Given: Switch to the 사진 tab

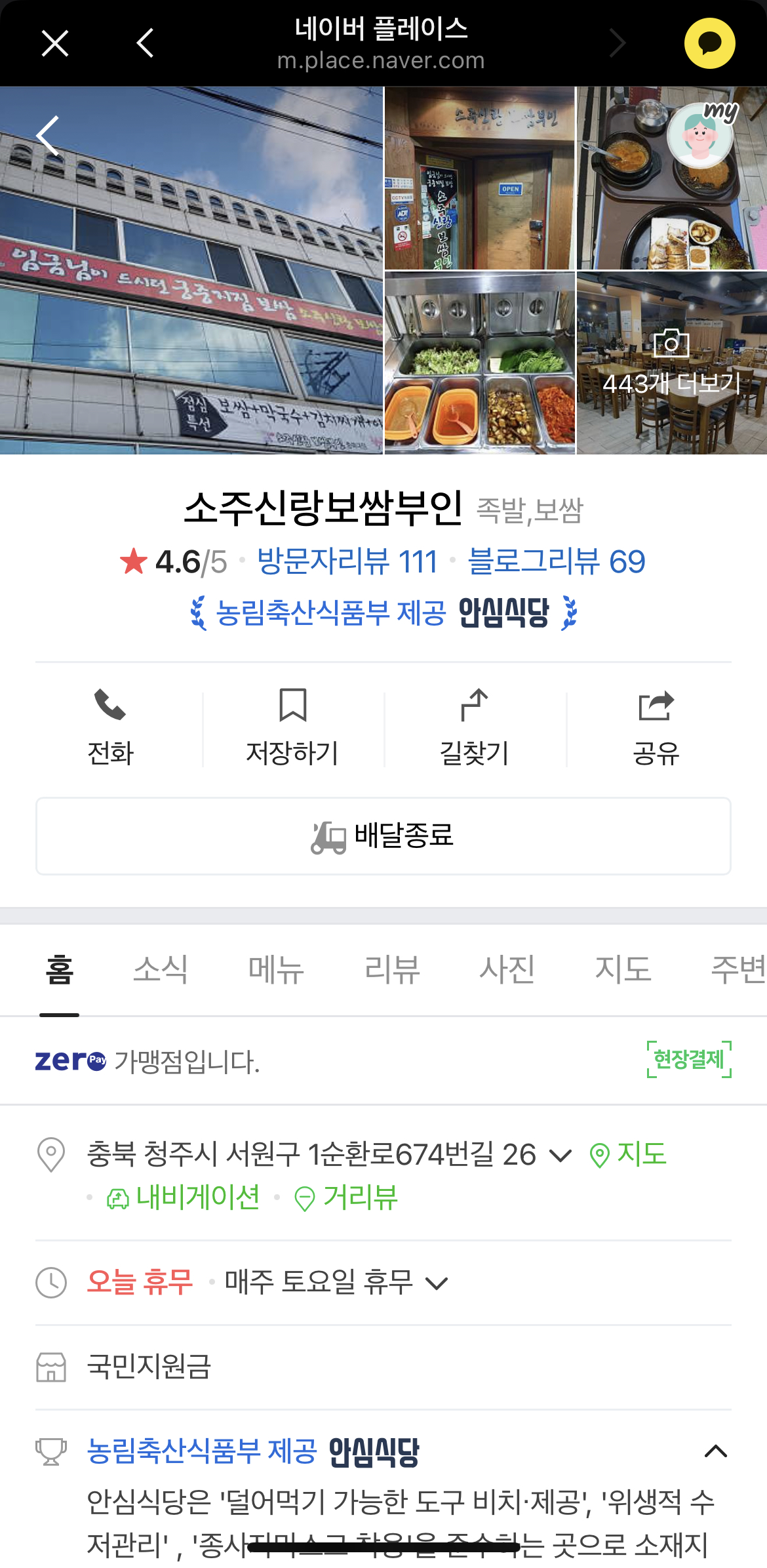Looking at the screenshot, I should pyautogui.click(x=507, y=969).
